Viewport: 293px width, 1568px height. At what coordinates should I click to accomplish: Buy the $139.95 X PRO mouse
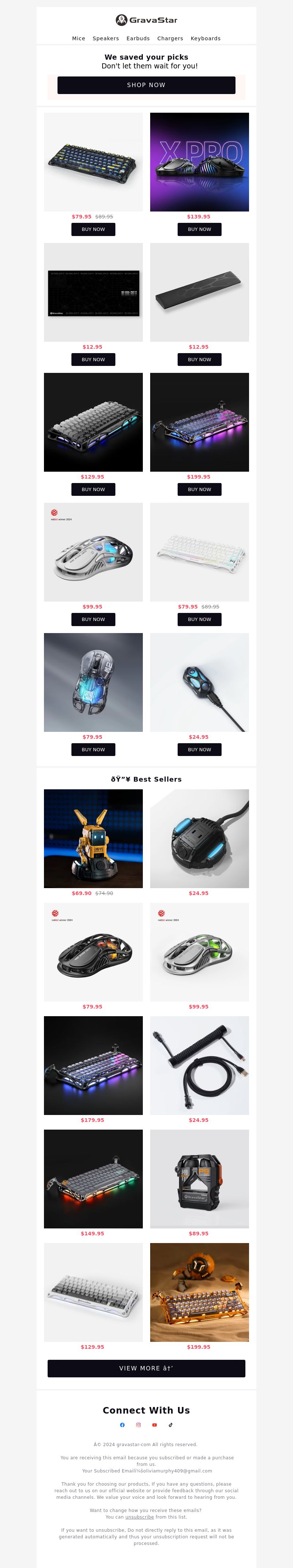click(199, 229)
